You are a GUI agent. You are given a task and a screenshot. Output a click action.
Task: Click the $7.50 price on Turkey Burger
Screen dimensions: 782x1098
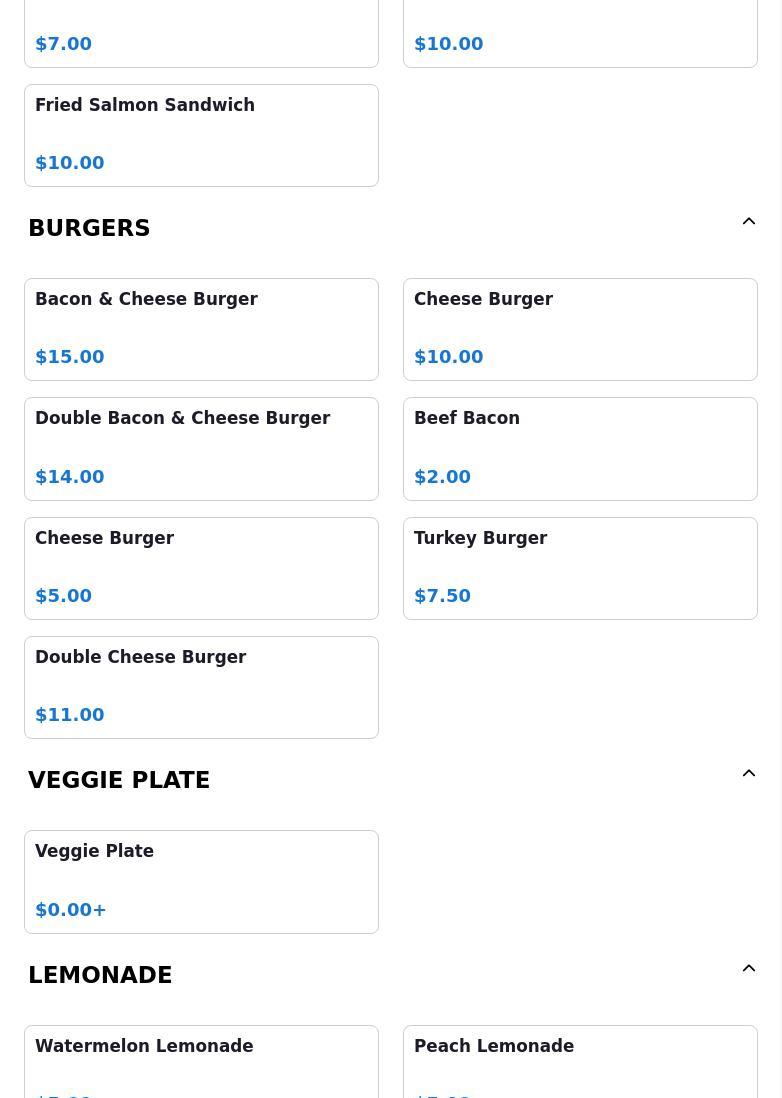442,595
